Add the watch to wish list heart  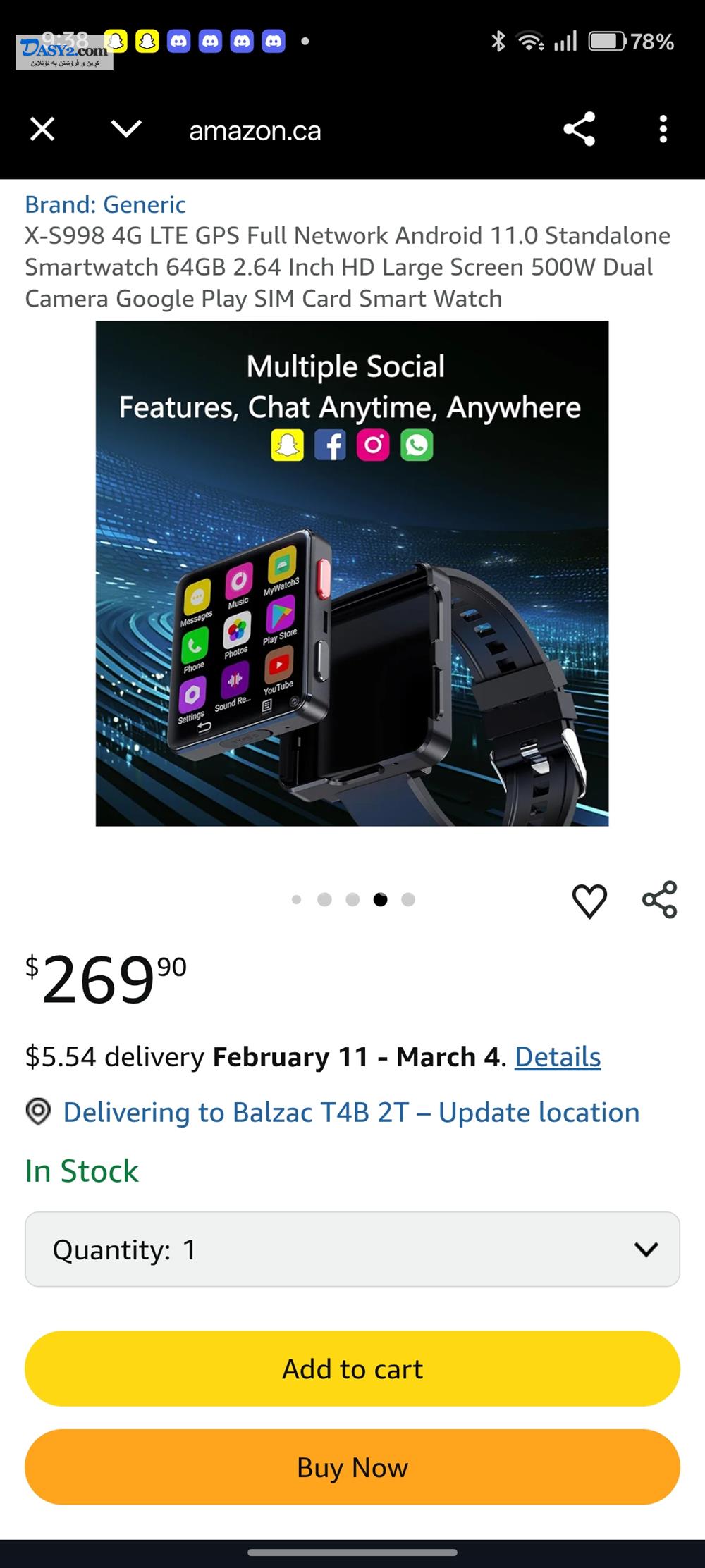tap(589, 901)
